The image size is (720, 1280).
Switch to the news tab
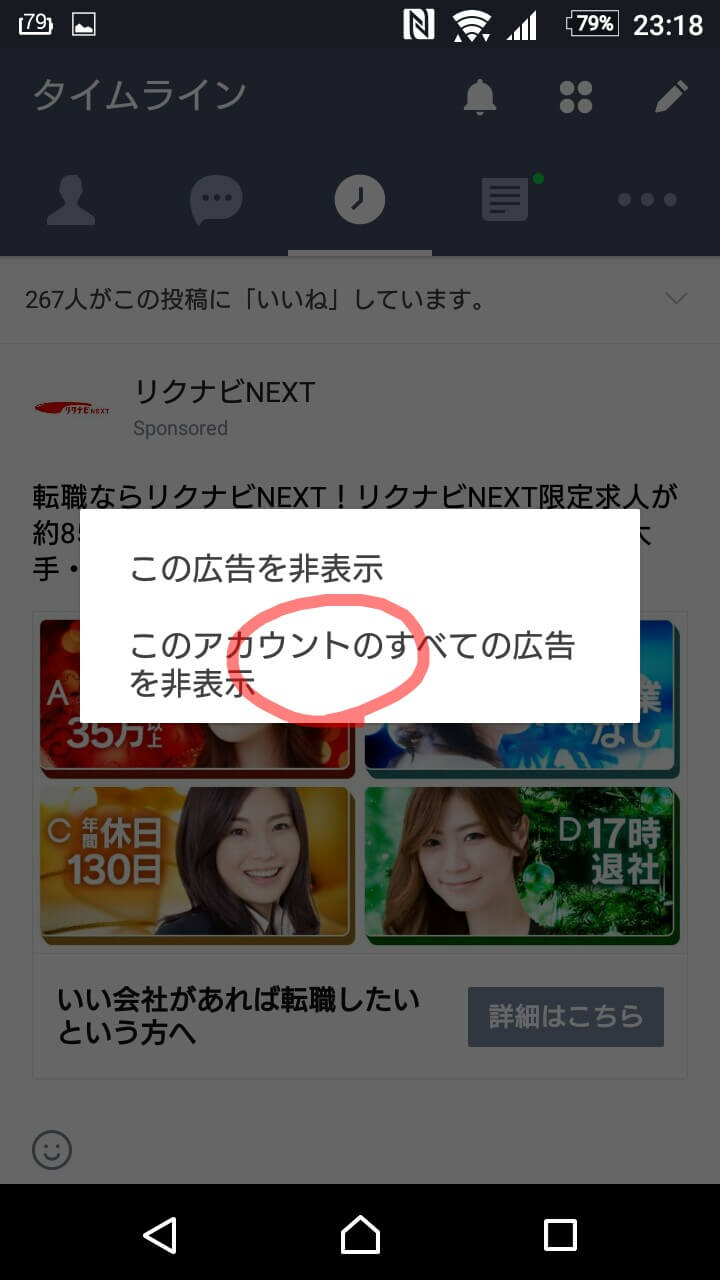505,200
